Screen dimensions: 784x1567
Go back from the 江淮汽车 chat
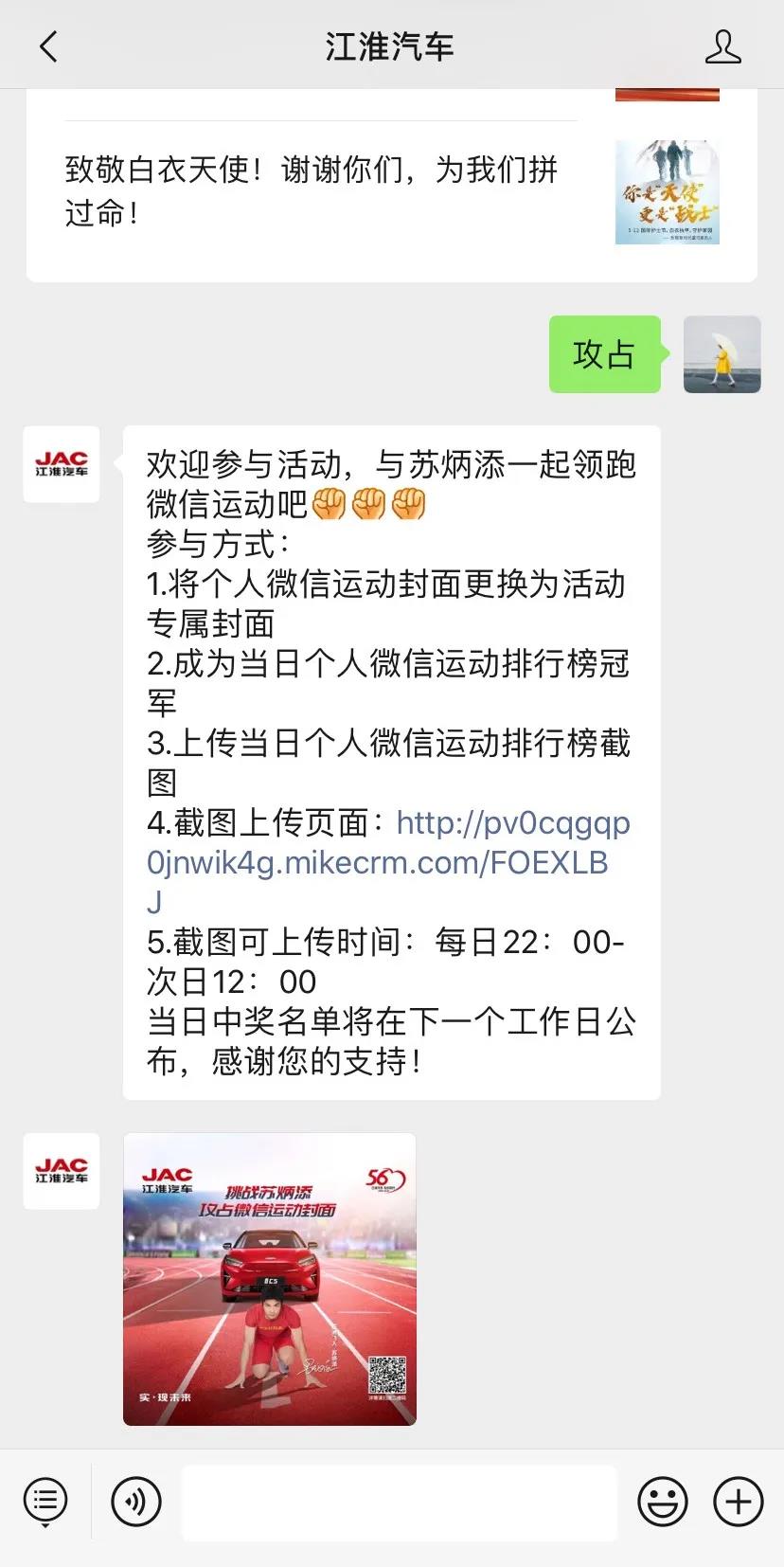(49, 45)
